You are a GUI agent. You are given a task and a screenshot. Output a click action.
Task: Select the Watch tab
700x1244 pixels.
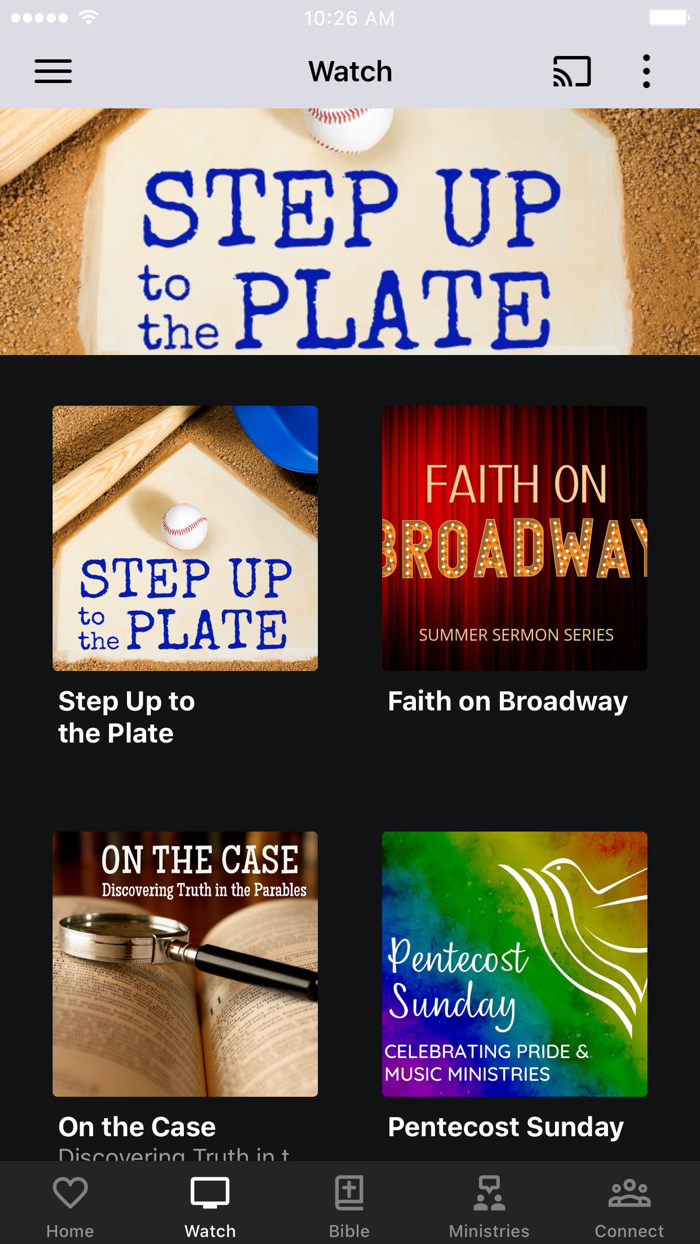click(210, 1206)
